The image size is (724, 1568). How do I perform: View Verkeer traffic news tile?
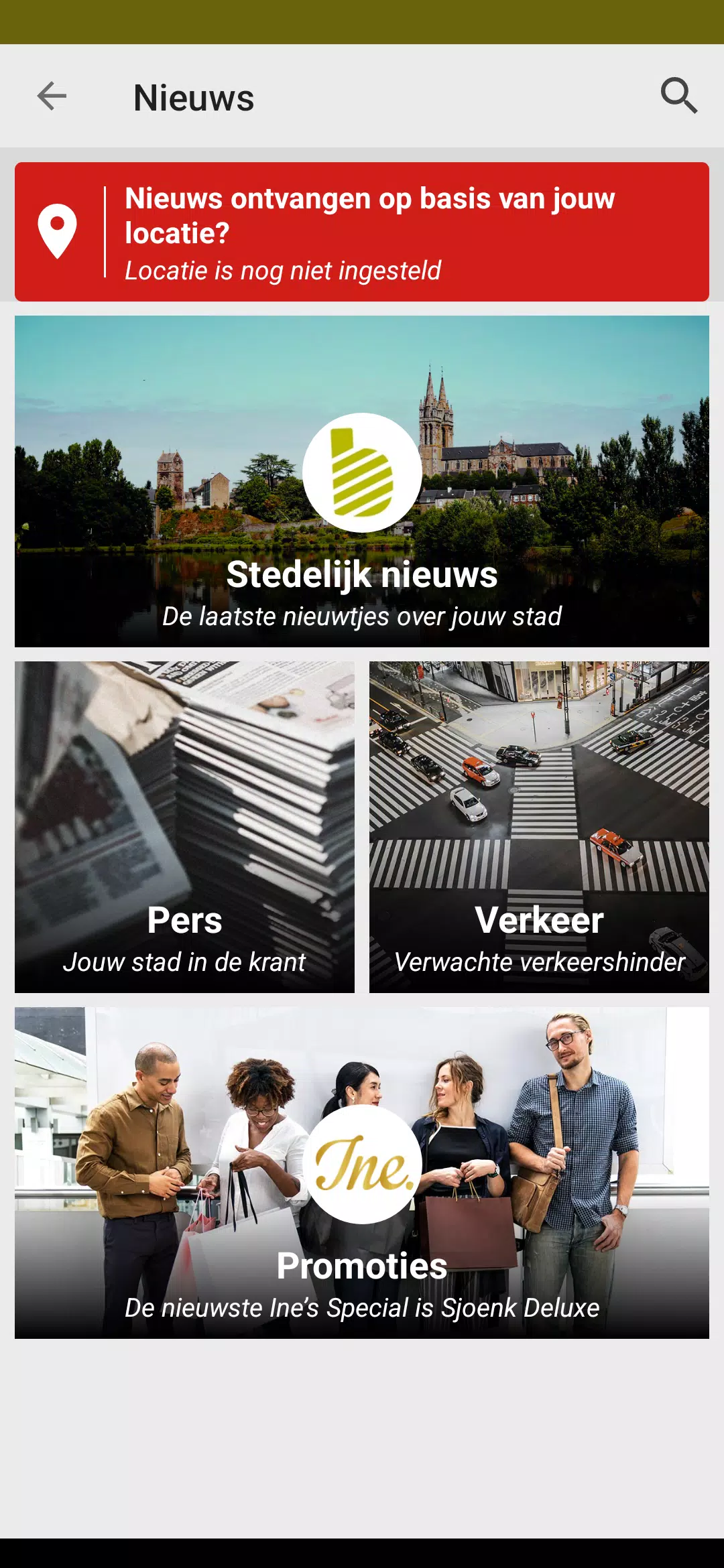(539, 827)
